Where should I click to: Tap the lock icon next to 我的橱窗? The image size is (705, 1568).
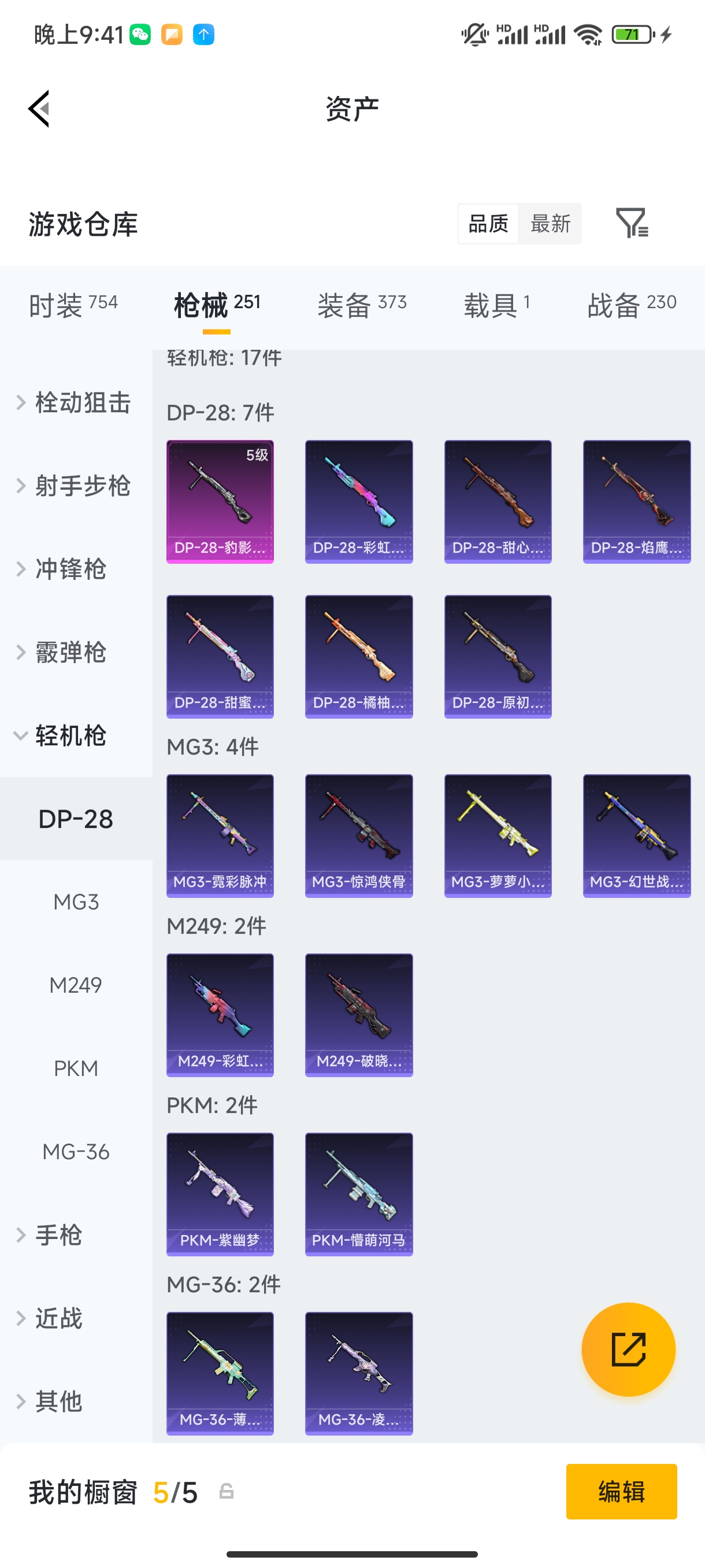[x=228, y=1491]
